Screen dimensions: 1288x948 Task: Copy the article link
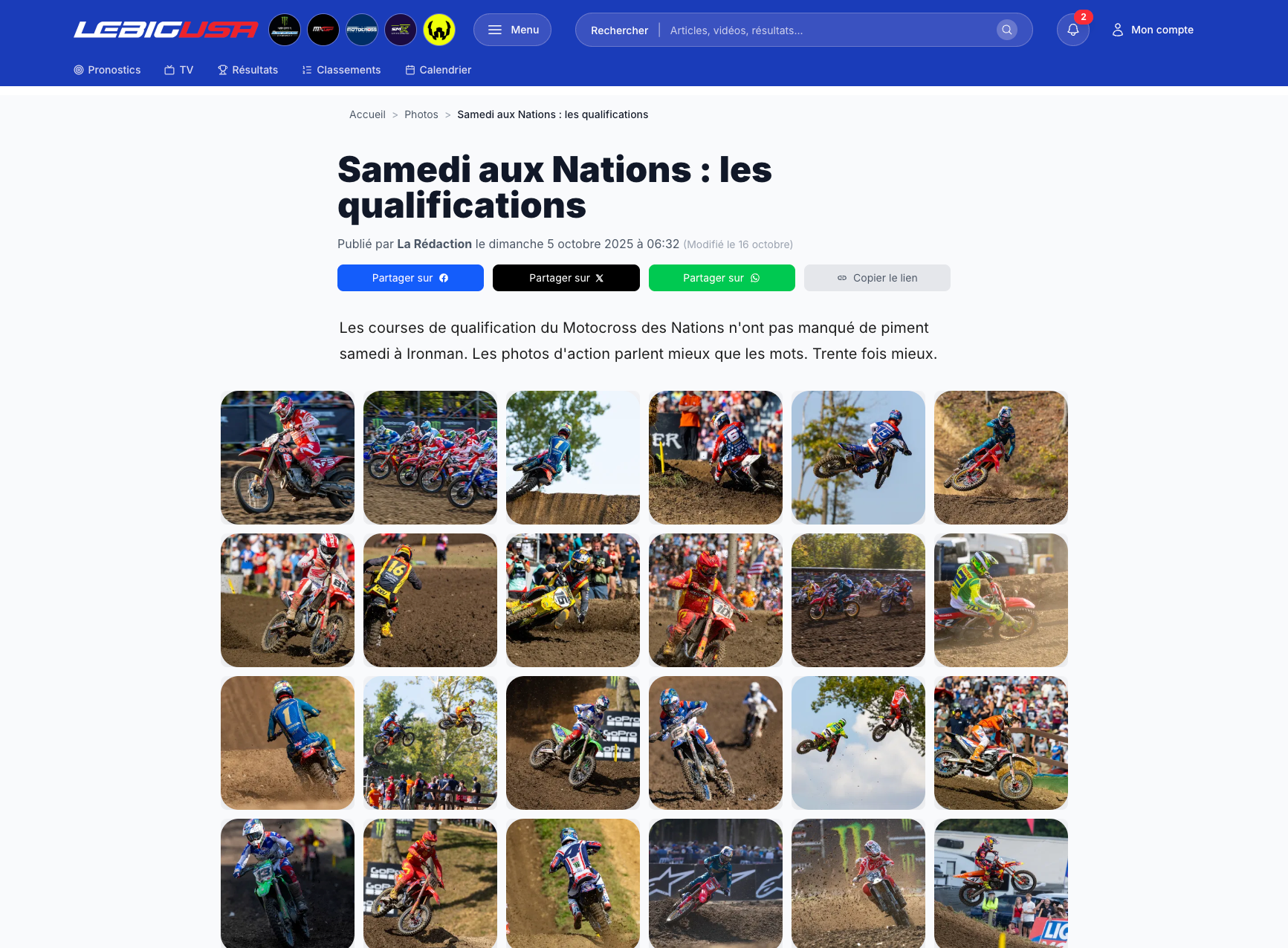(x=877, y=278)
